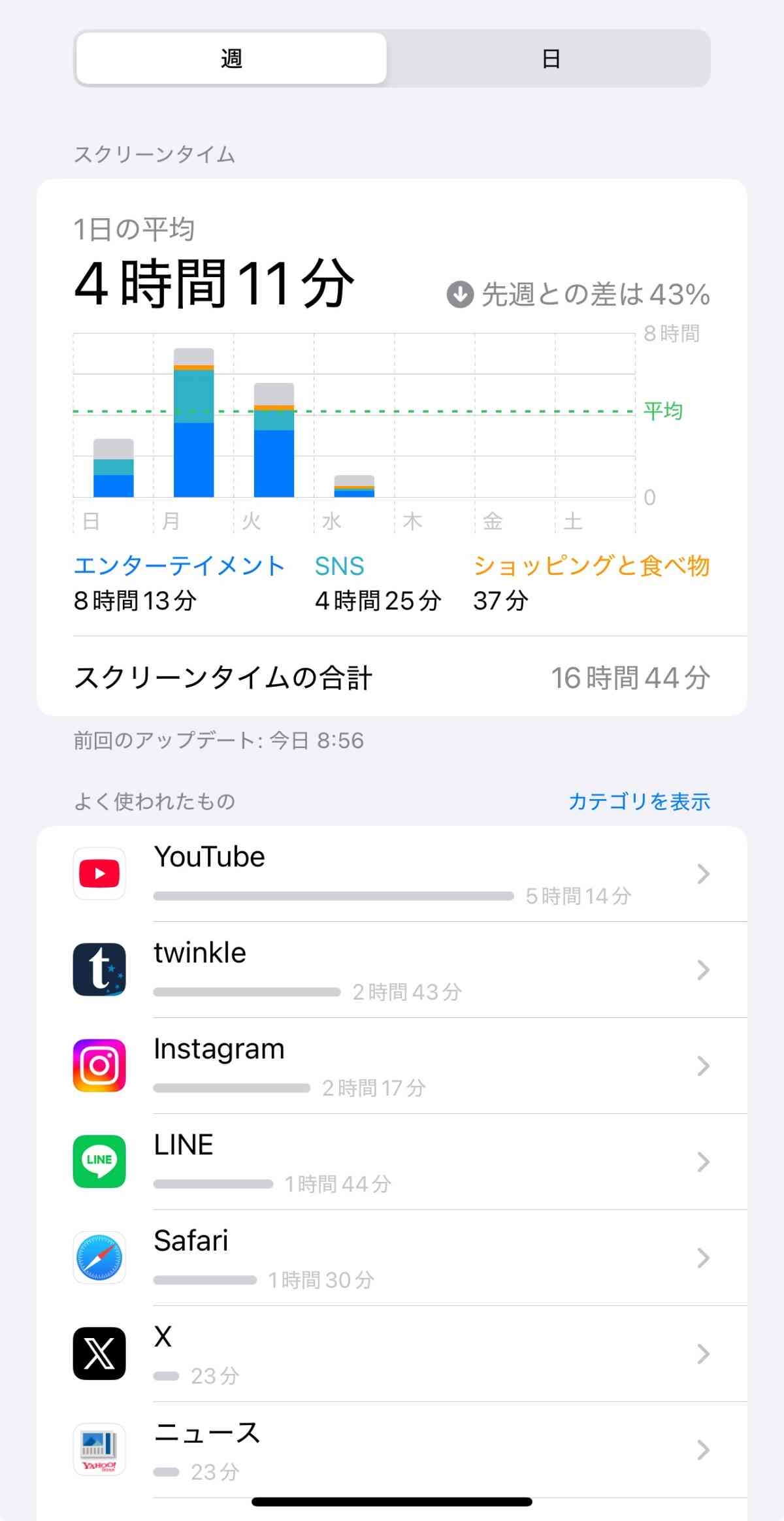Open ニュース usage details
The height and width of the screenshot is (1521, 784).
pos(392,1450)
